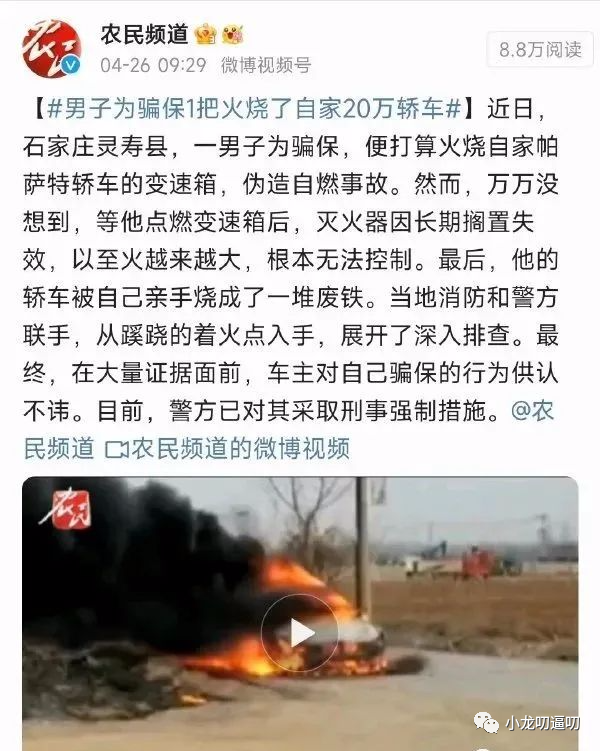
Task: Open the 微博视频号 source label
Action: pyautogui.click(x=265, y=66)
